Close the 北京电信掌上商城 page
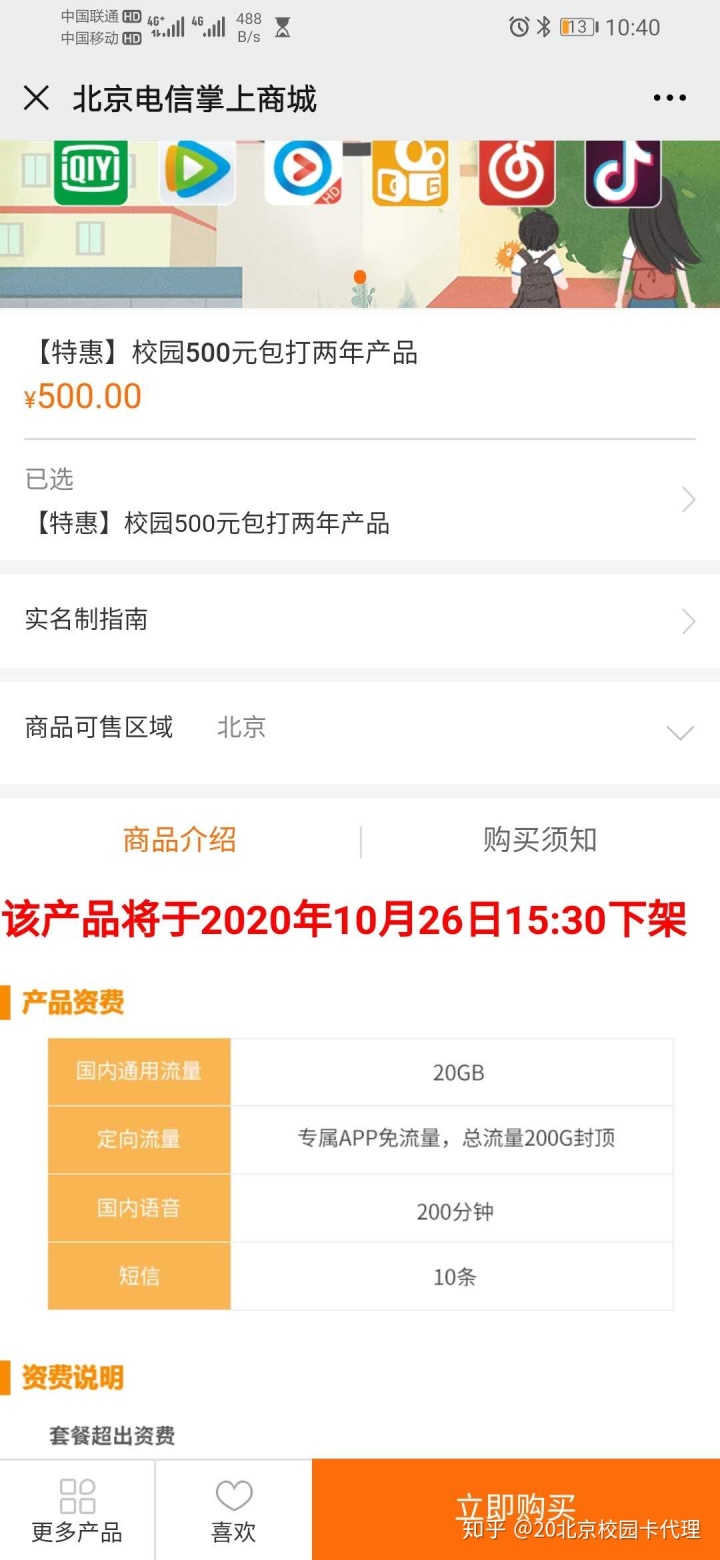 36,98
